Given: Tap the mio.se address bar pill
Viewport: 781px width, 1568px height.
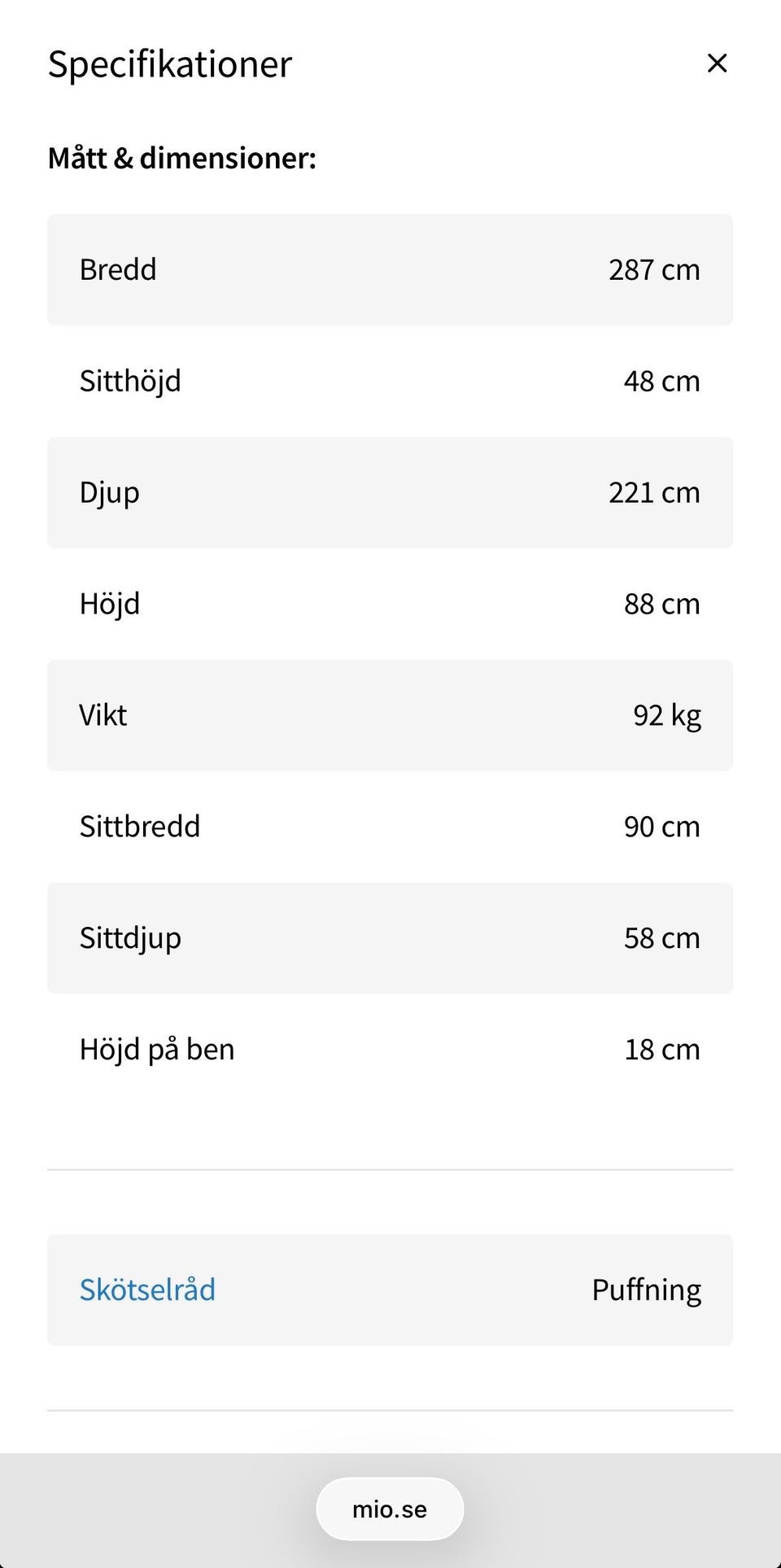Looking at the screenshot, I should pyautogui.click(x=390, y=1509).
